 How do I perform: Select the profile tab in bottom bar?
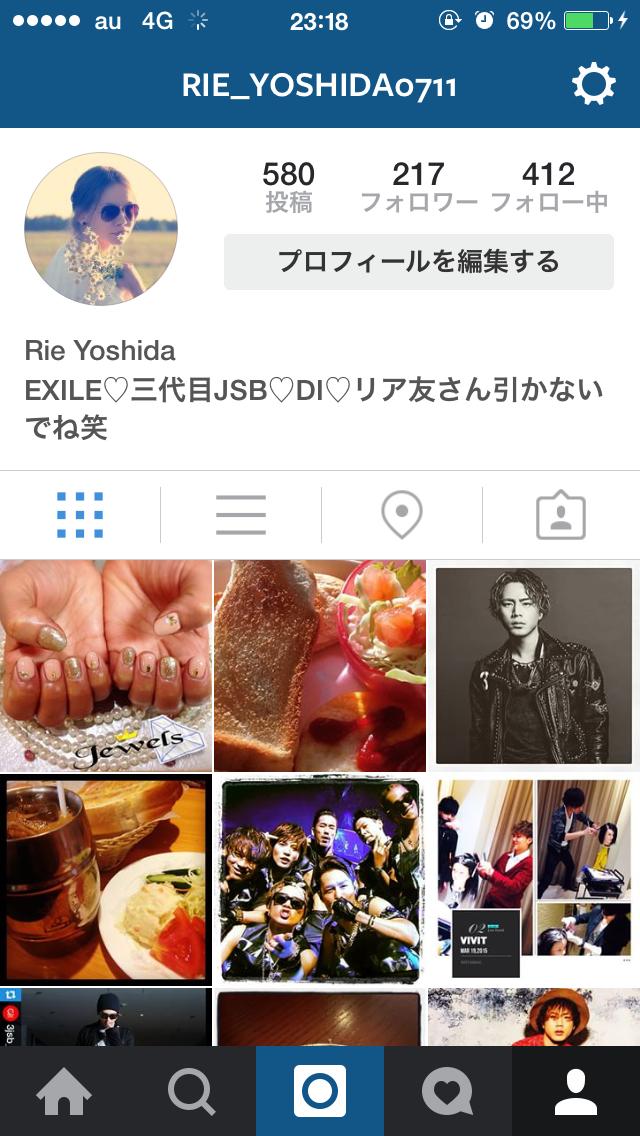(x=576, y=1091)
